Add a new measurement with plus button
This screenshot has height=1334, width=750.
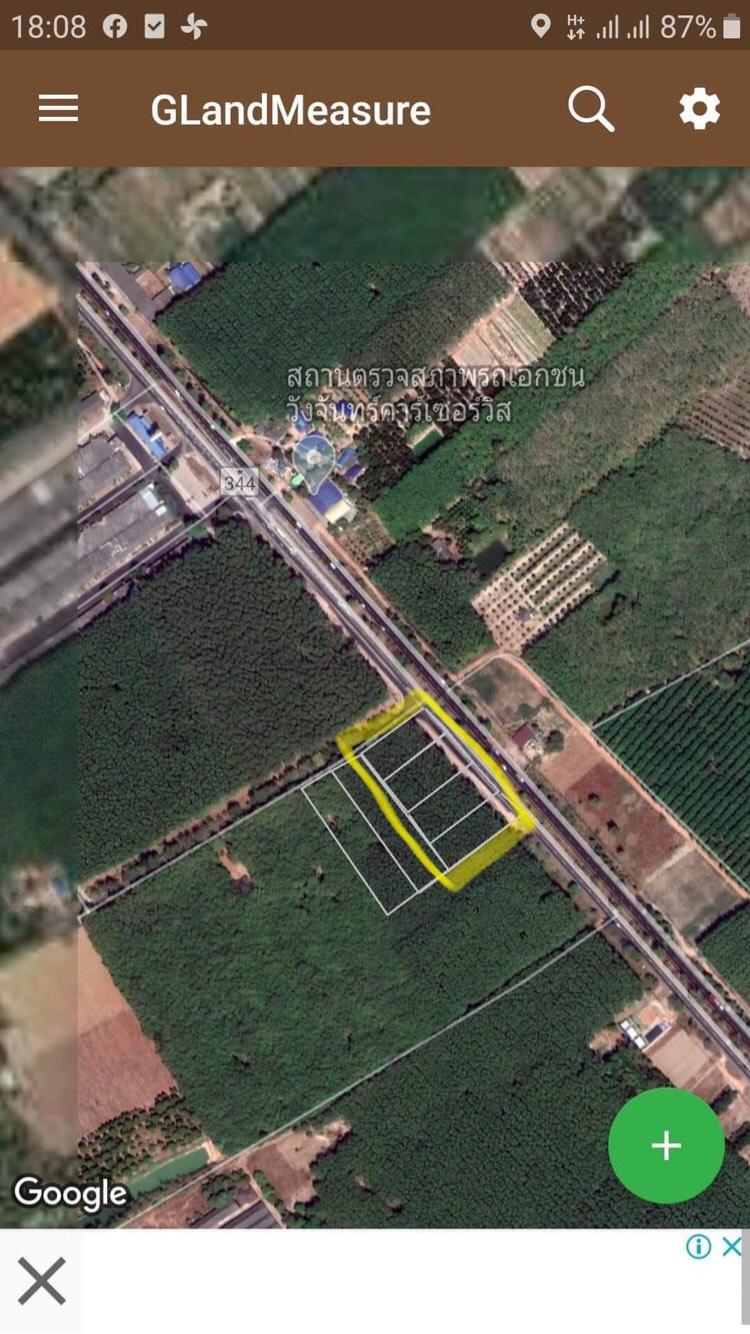(x=666, y=1146)
